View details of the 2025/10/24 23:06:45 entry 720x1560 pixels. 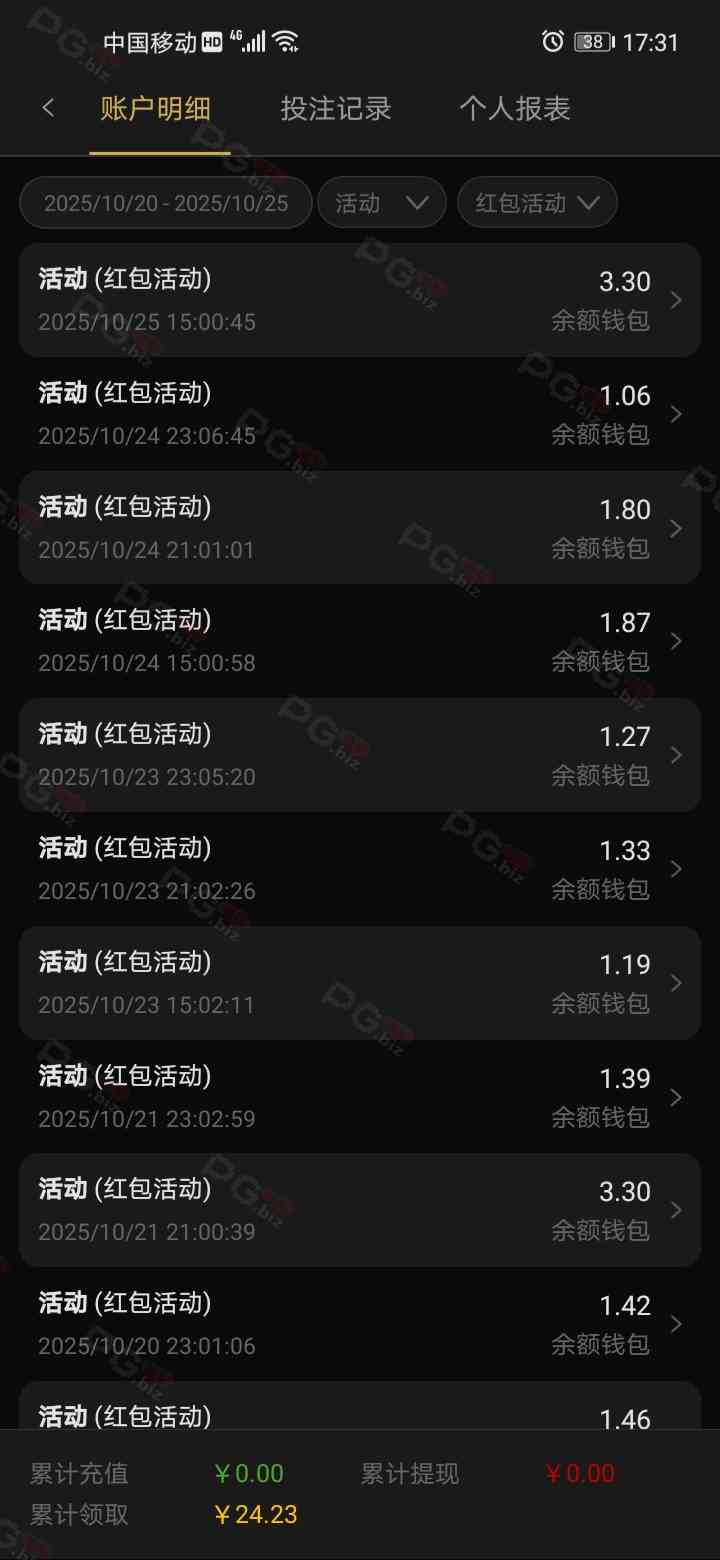(x=360, y=414)
